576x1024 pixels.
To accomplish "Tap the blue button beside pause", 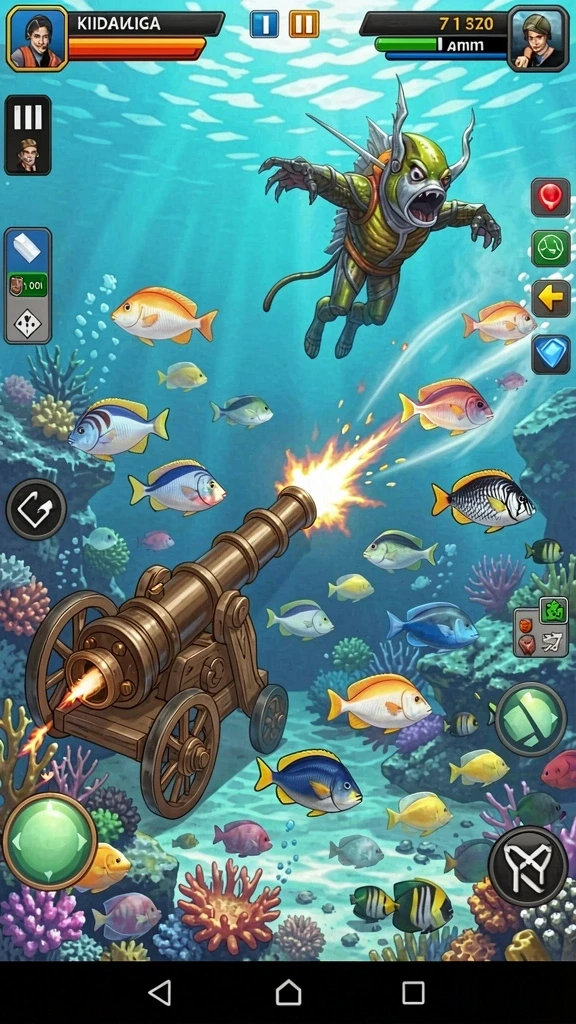I will coord(264,24).
